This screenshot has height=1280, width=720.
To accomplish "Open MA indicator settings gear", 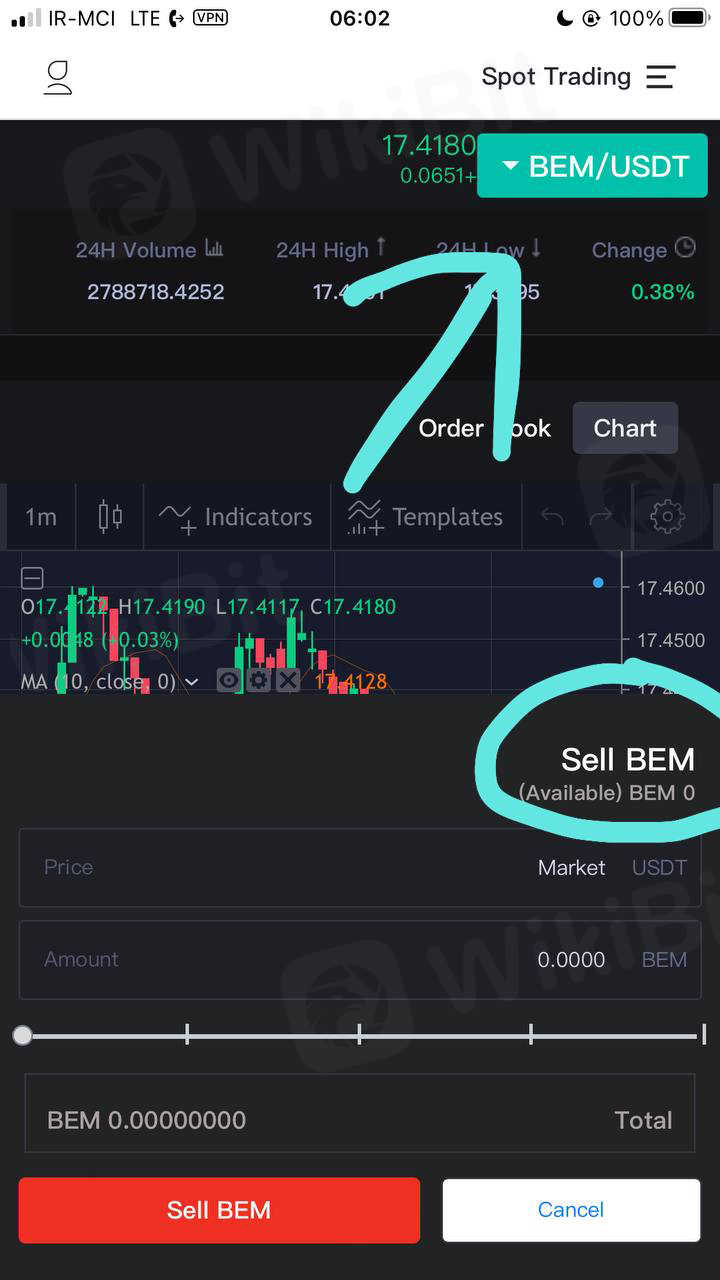I will [x=259, y=681].
